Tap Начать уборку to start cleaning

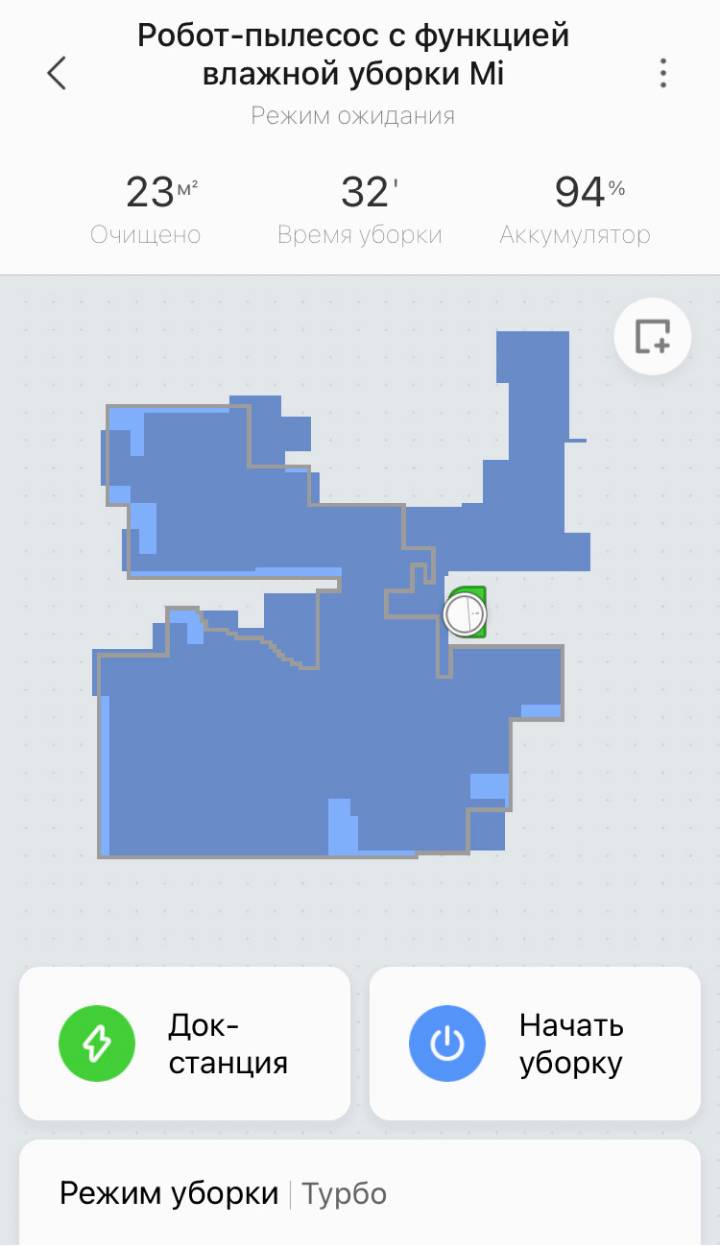pos(535,1043)
